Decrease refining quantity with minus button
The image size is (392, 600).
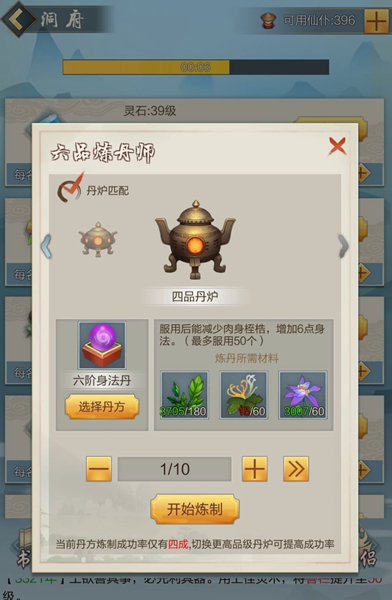tap(99, 469)
